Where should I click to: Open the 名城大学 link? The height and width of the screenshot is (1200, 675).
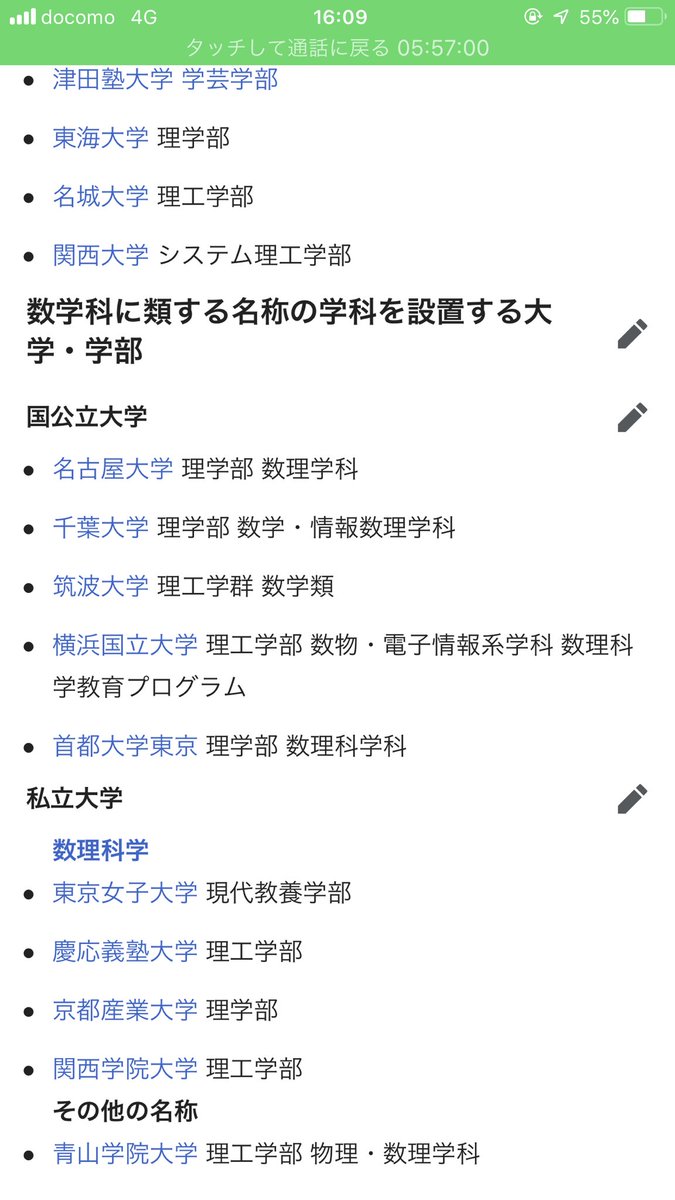[x=101, y=197]
